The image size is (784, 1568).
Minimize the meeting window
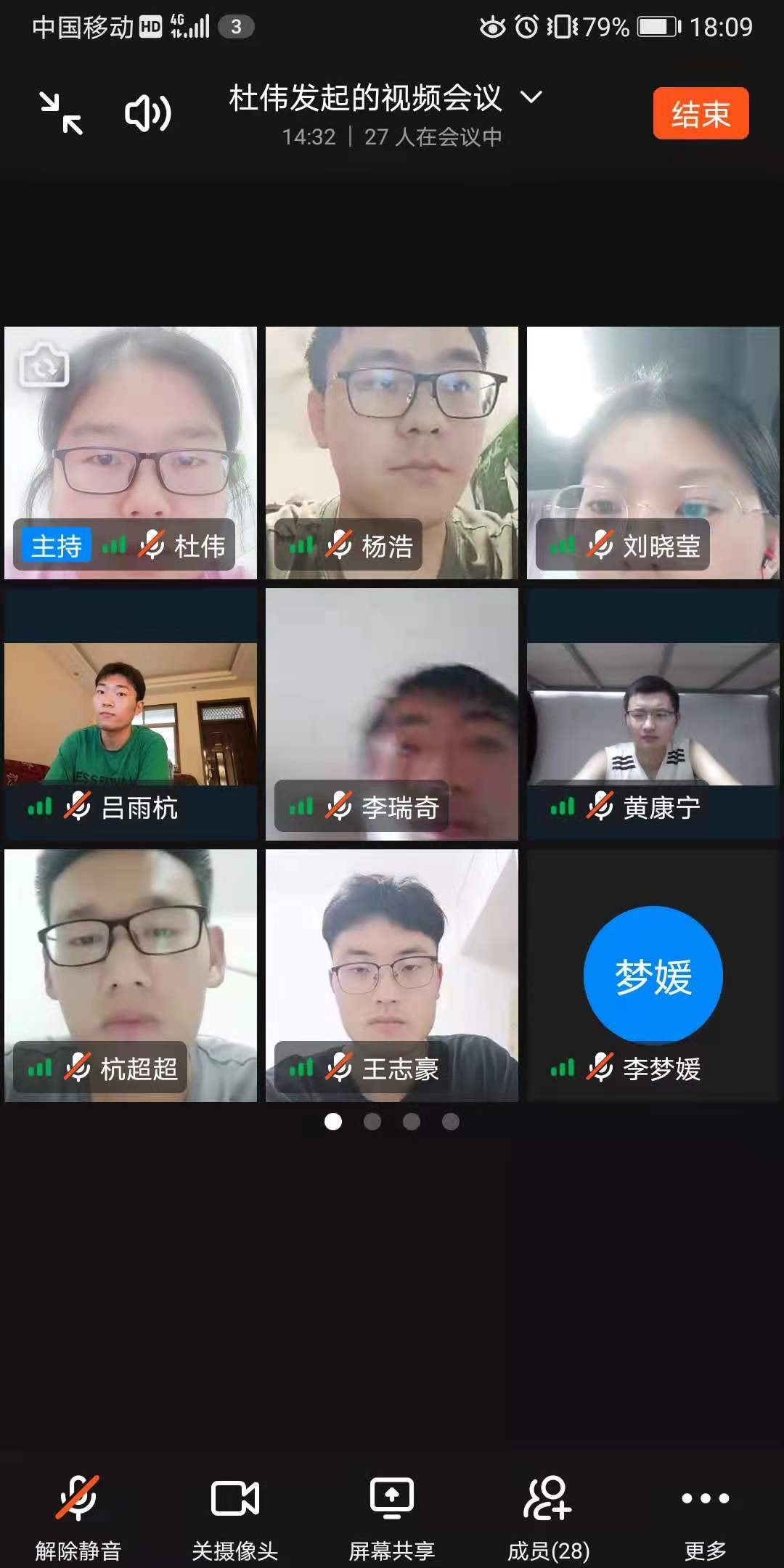[61, 113]
